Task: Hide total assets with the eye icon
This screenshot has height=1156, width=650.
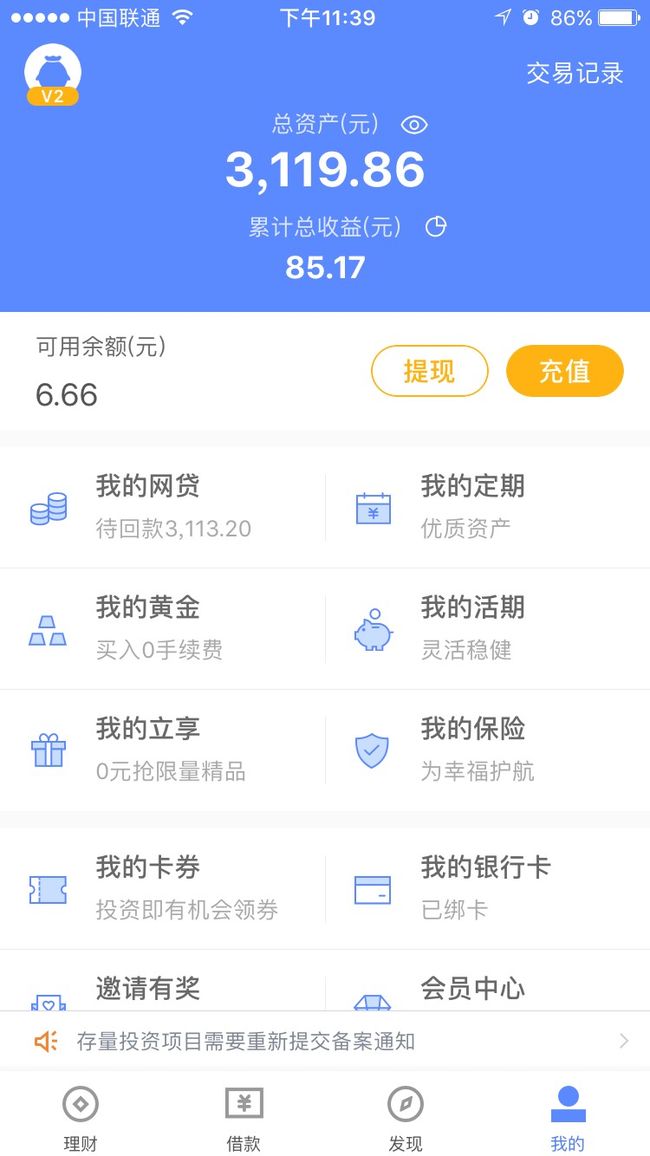Action: [414, 125]
